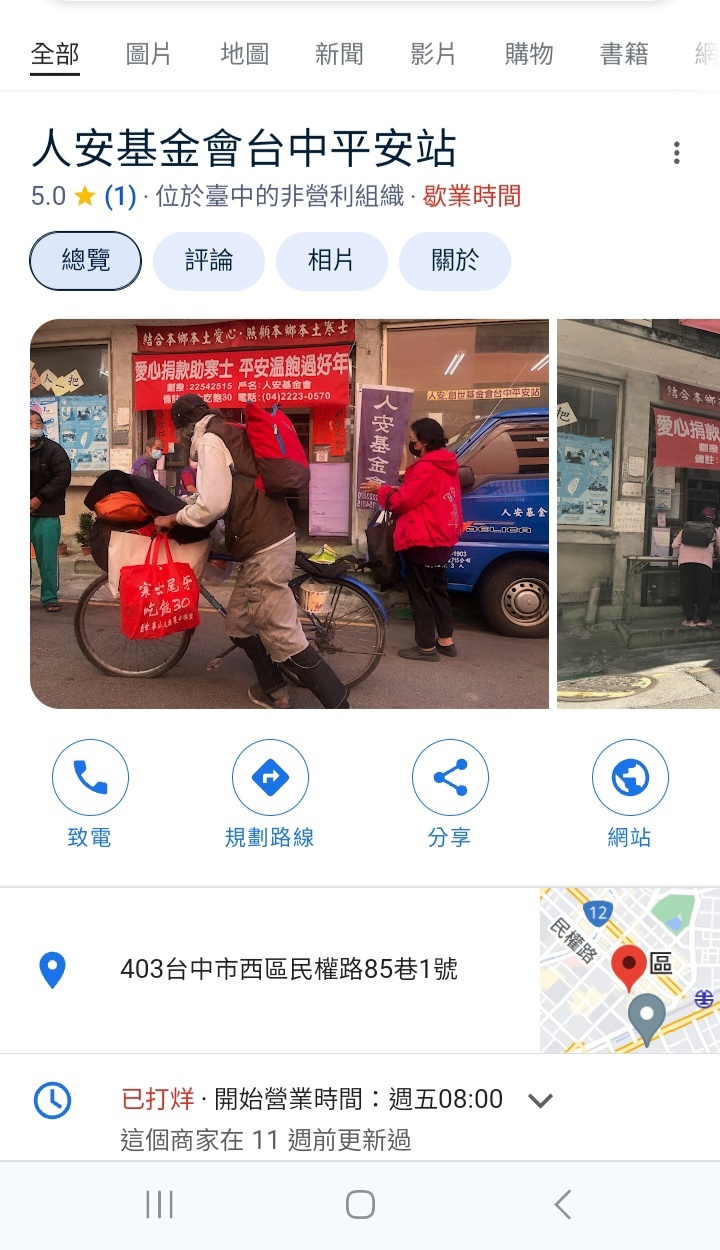
Task: Switch to the 地圖 search tab
Action: [x=244, y=54]
